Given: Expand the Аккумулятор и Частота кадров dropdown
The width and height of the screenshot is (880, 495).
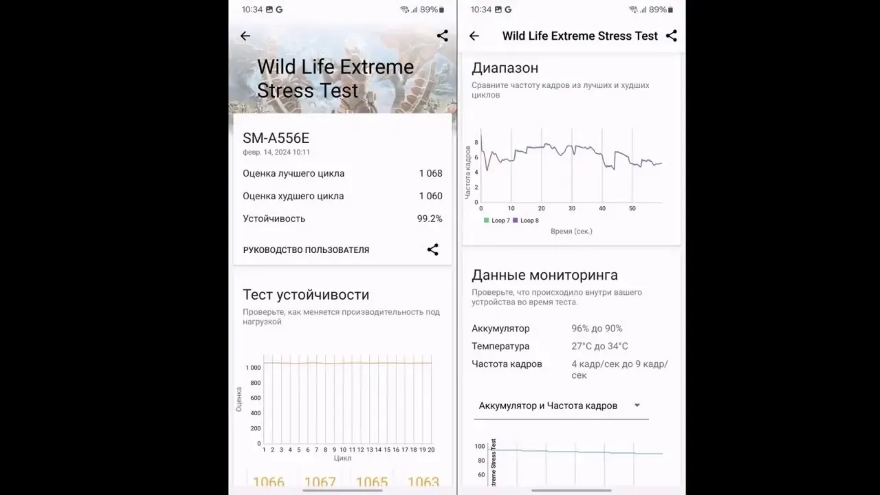Looking at the screenshot, I should [561, 406].
